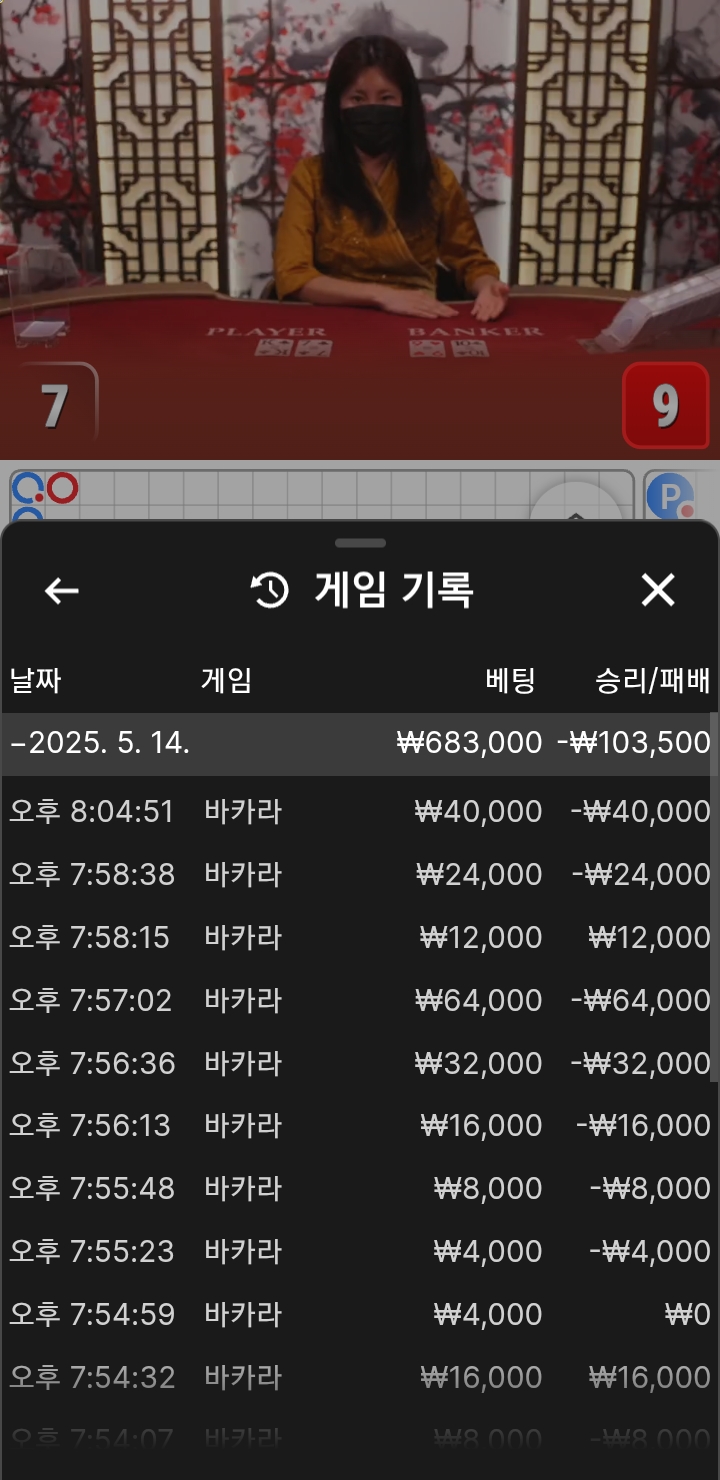720x1480 pixels.
Task: Collapse the 2025. 5. 14. date group
Action: 360,743
